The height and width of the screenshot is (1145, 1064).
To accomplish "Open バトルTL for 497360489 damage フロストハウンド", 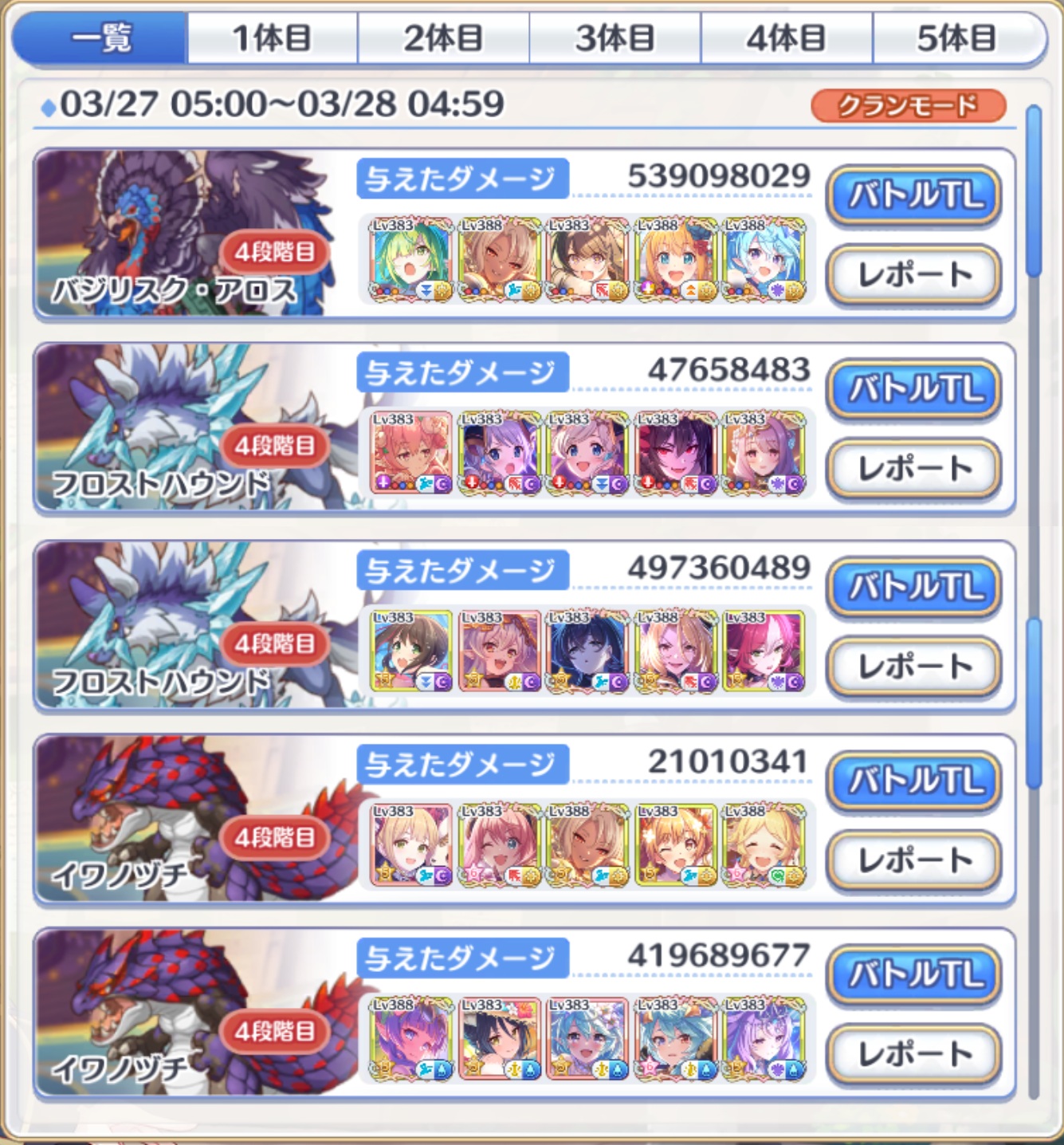I will (x=913, y=587).
